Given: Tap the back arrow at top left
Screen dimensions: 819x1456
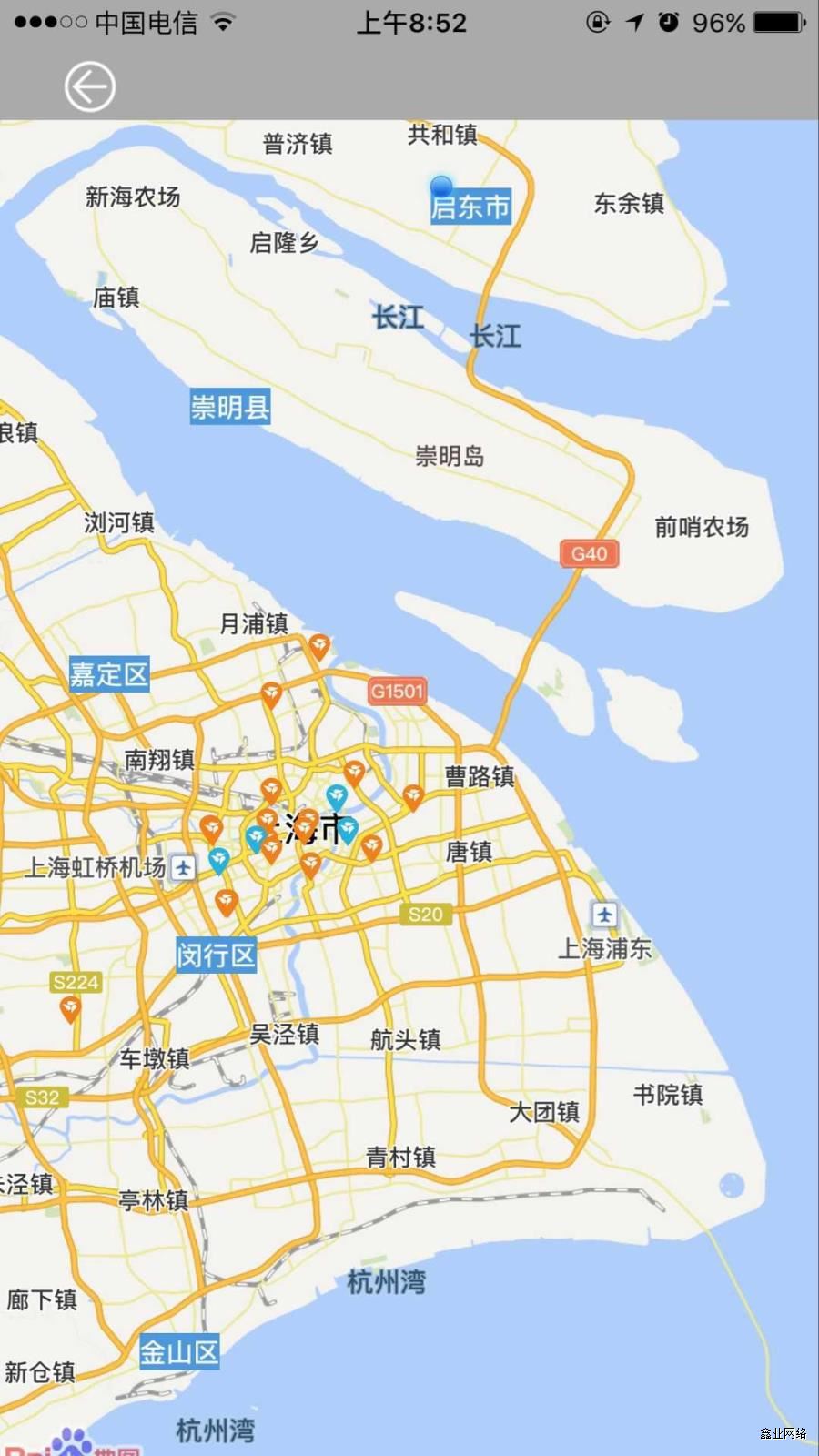Looking at the screenshot, I should 88,85.
